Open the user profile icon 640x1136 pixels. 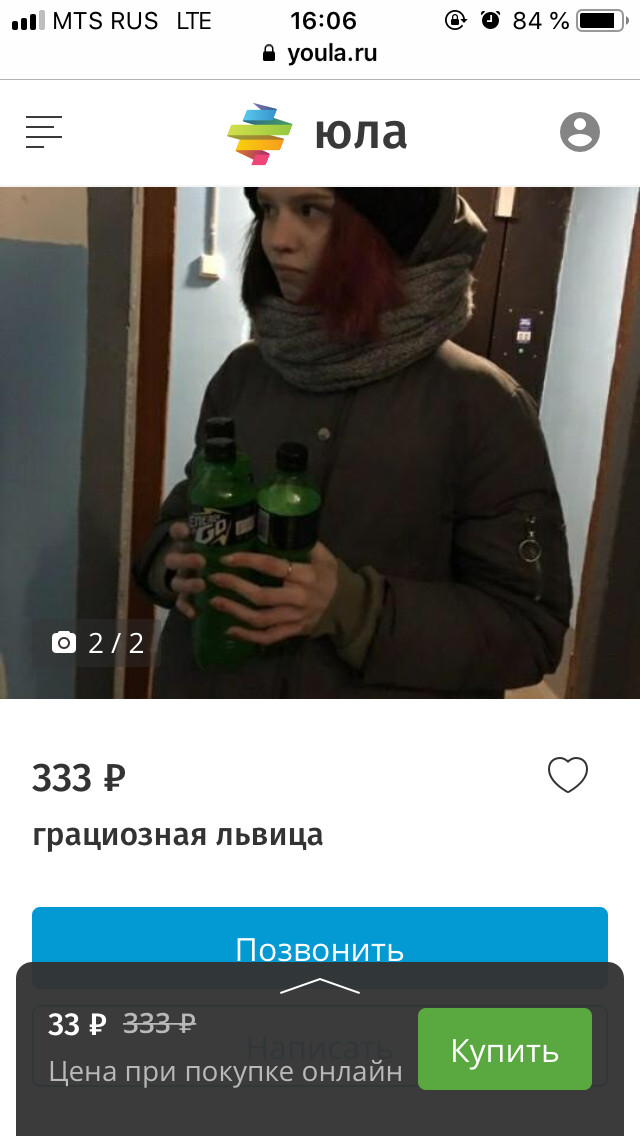[580, 133]
